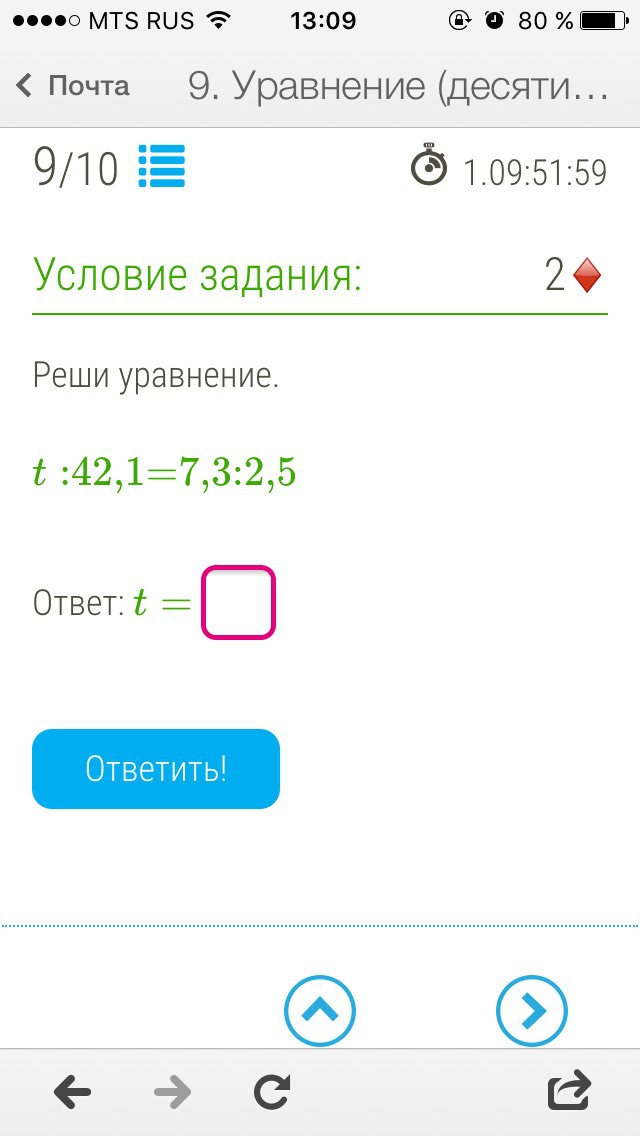
Task: Open the task list icon beside 9/10
Action: (162, 166)
